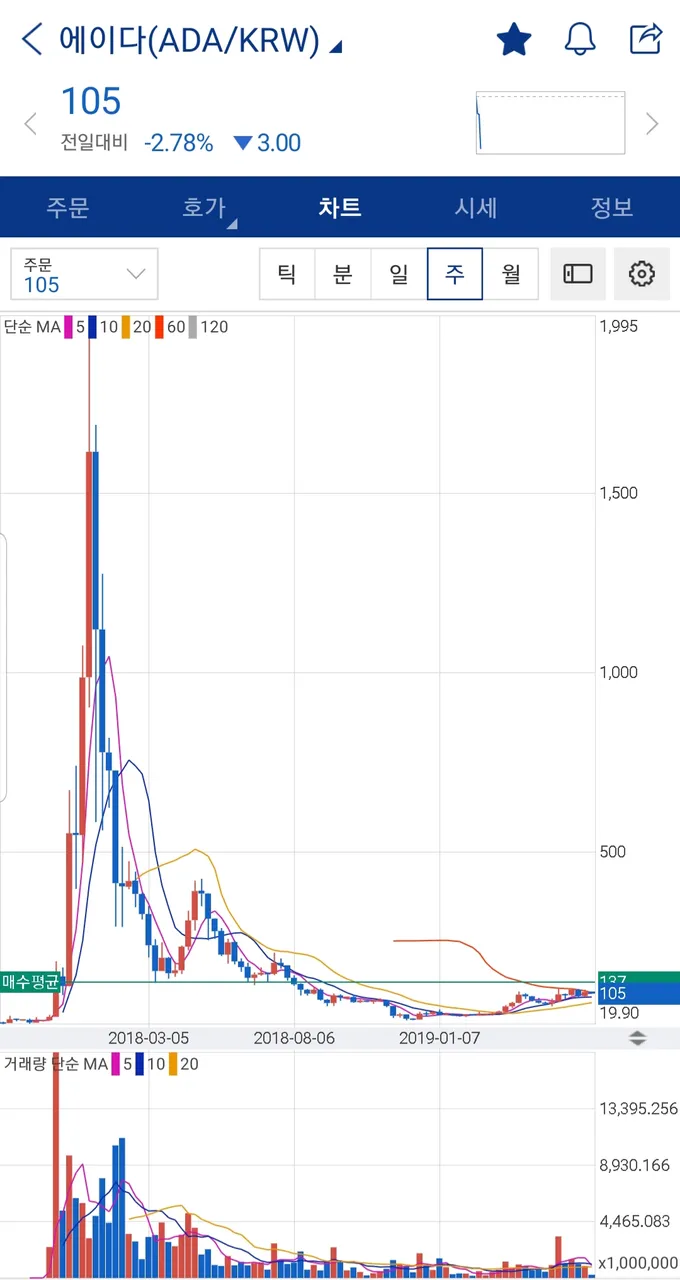Switch to the 정보 tab

[x=612, y=208]
